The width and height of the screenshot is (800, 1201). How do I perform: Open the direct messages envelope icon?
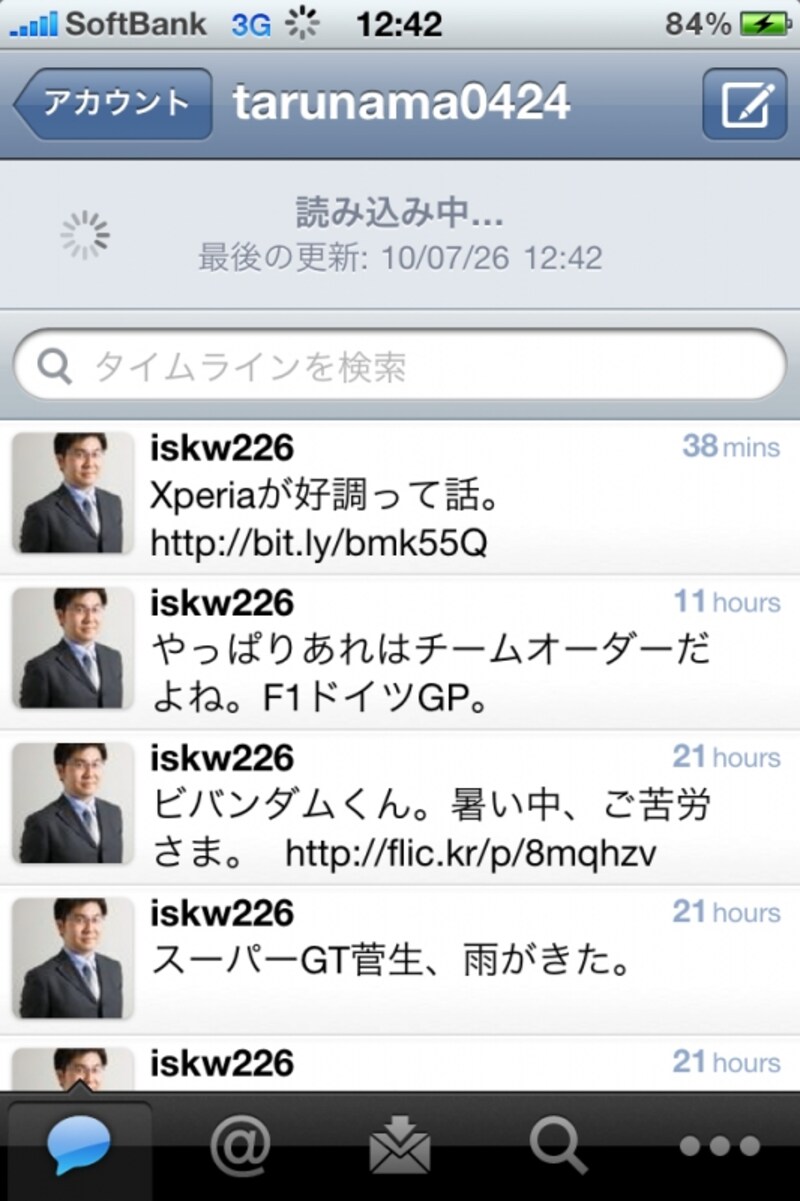pyautogui.click(x=400, y=1148)
